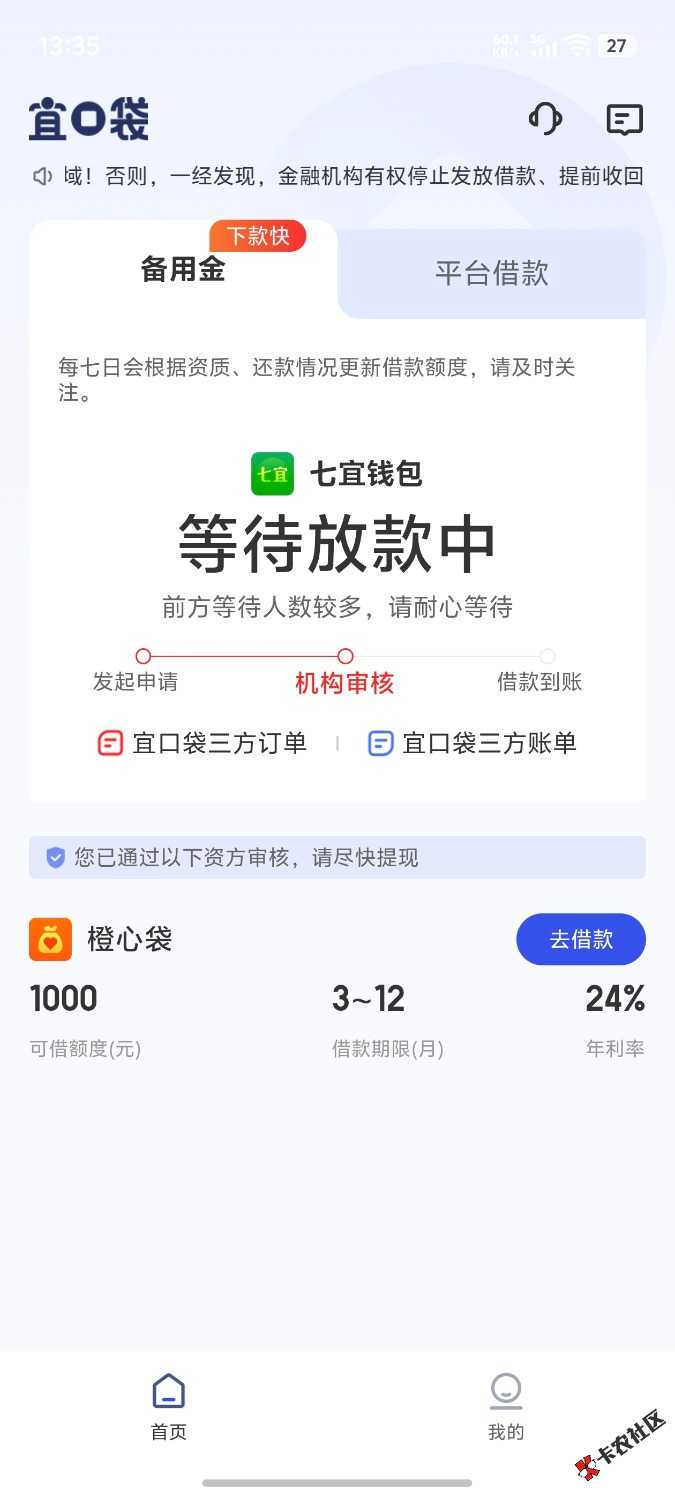Open the messages icon

624,120
